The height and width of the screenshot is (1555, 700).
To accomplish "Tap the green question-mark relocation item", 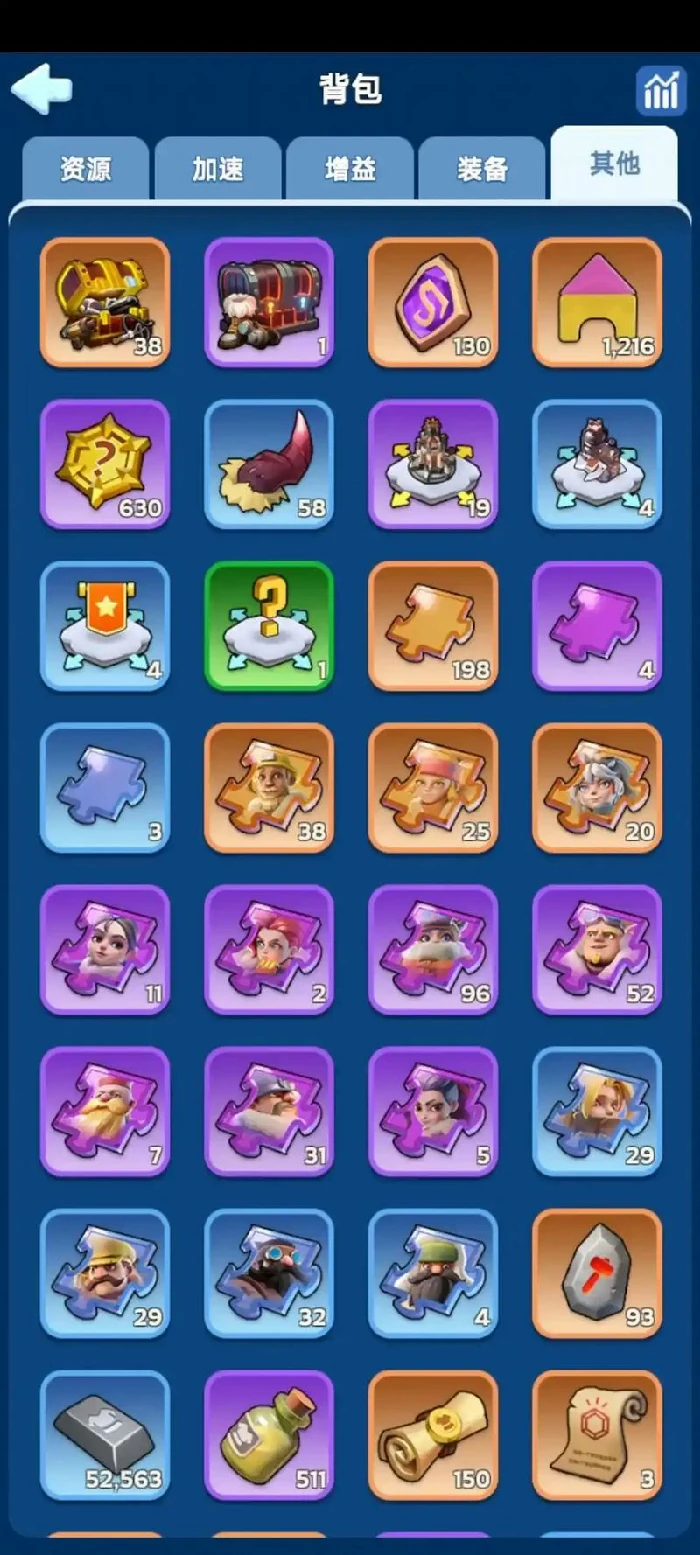I will click(269, 626).
